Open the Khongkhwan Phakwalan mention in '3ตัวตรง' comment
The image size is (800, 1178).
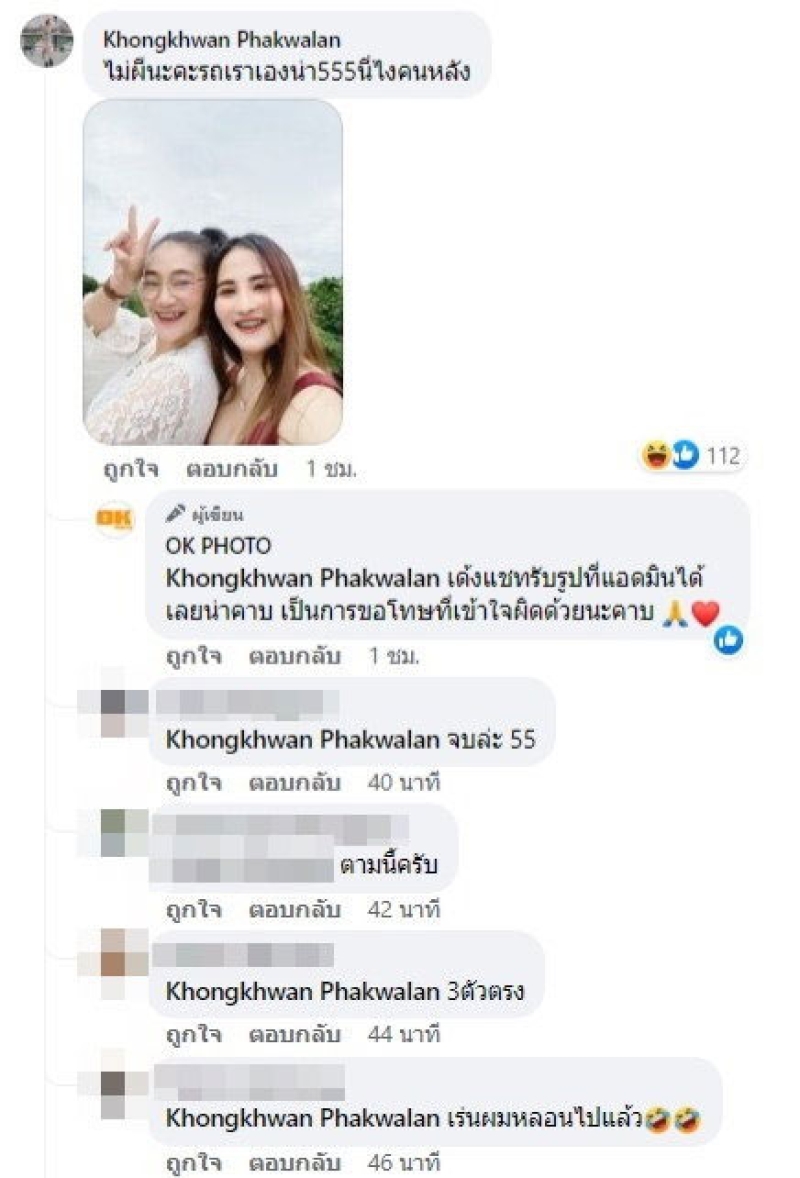[x=302, y=992]
